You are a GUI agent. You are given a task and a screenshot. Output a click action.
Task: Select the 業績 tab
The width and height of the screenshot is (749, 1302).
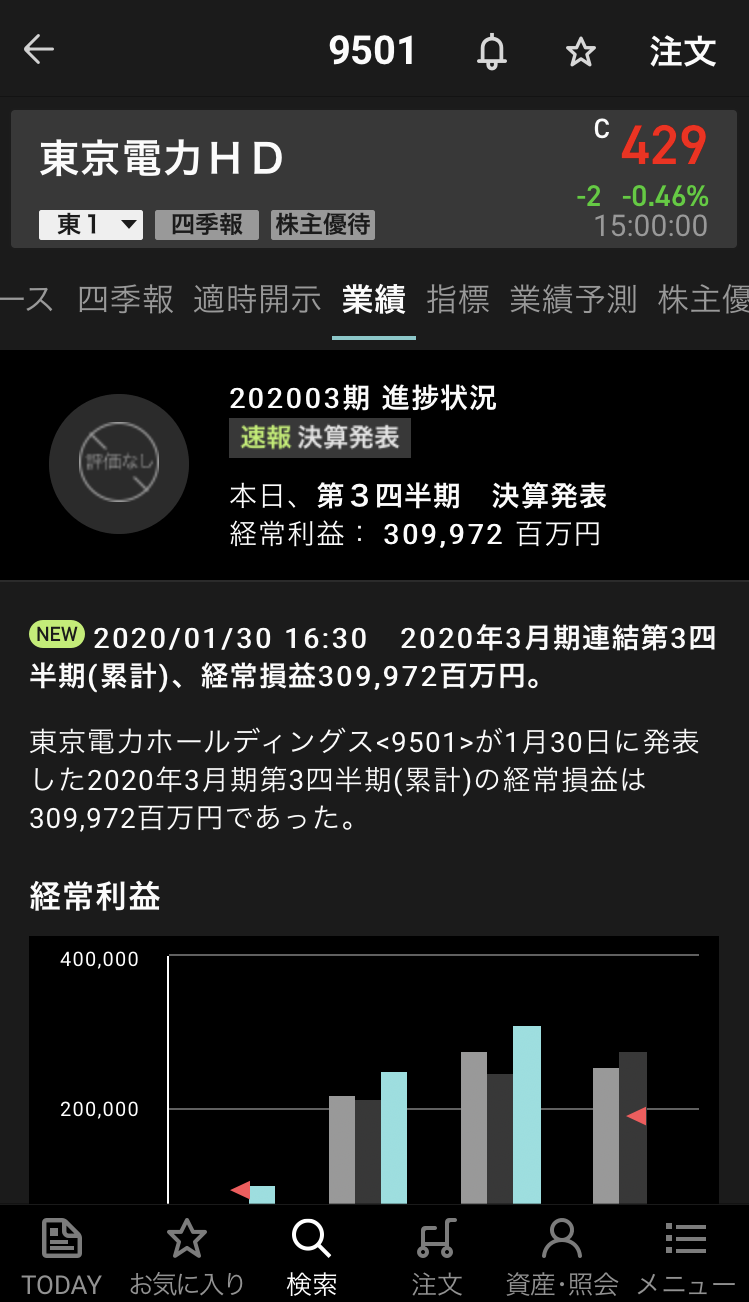pyautogui.click(x=373, y=299)
